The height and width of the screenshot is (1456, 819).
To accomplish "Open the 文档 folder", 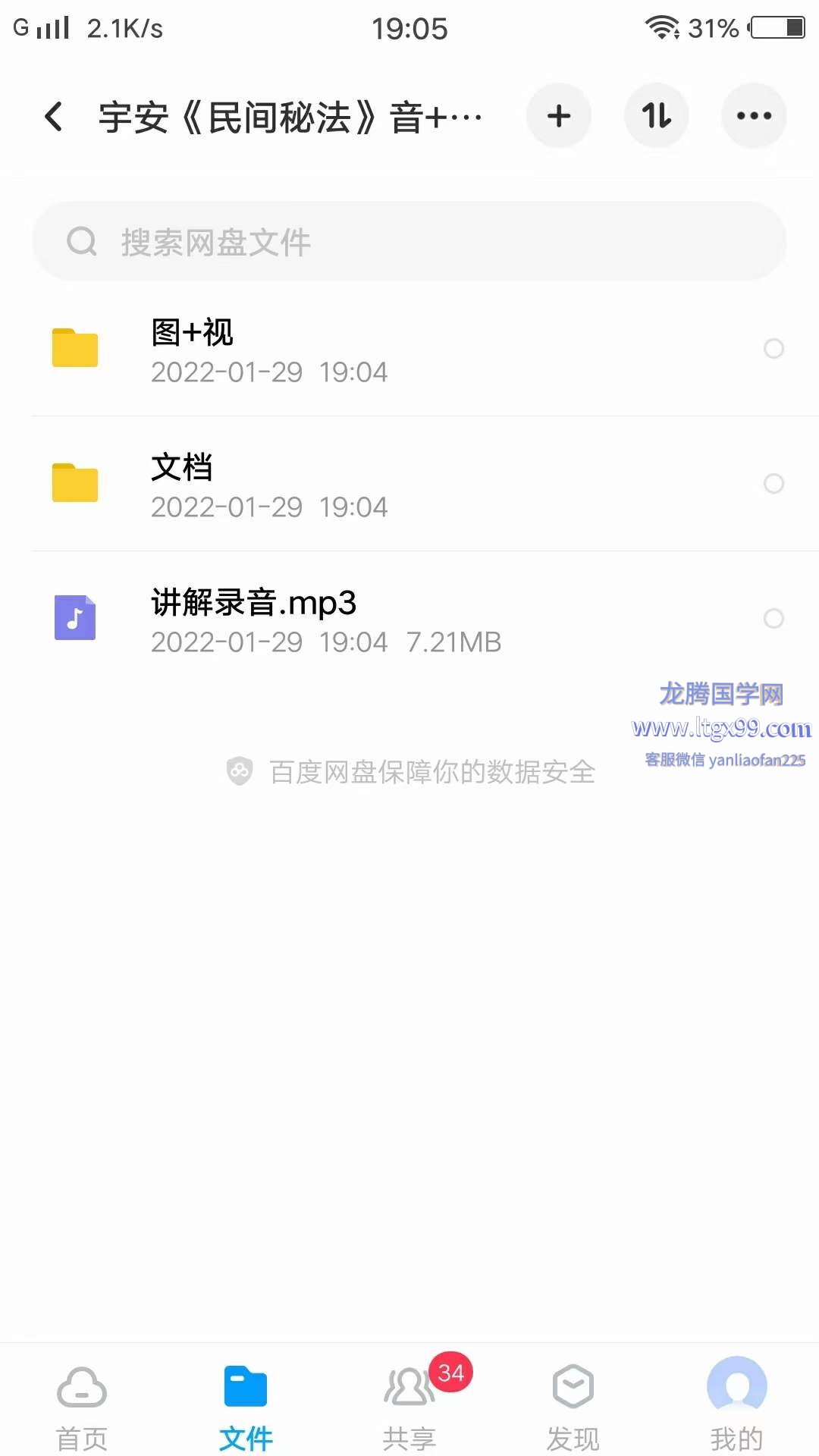I will point(409,484).
